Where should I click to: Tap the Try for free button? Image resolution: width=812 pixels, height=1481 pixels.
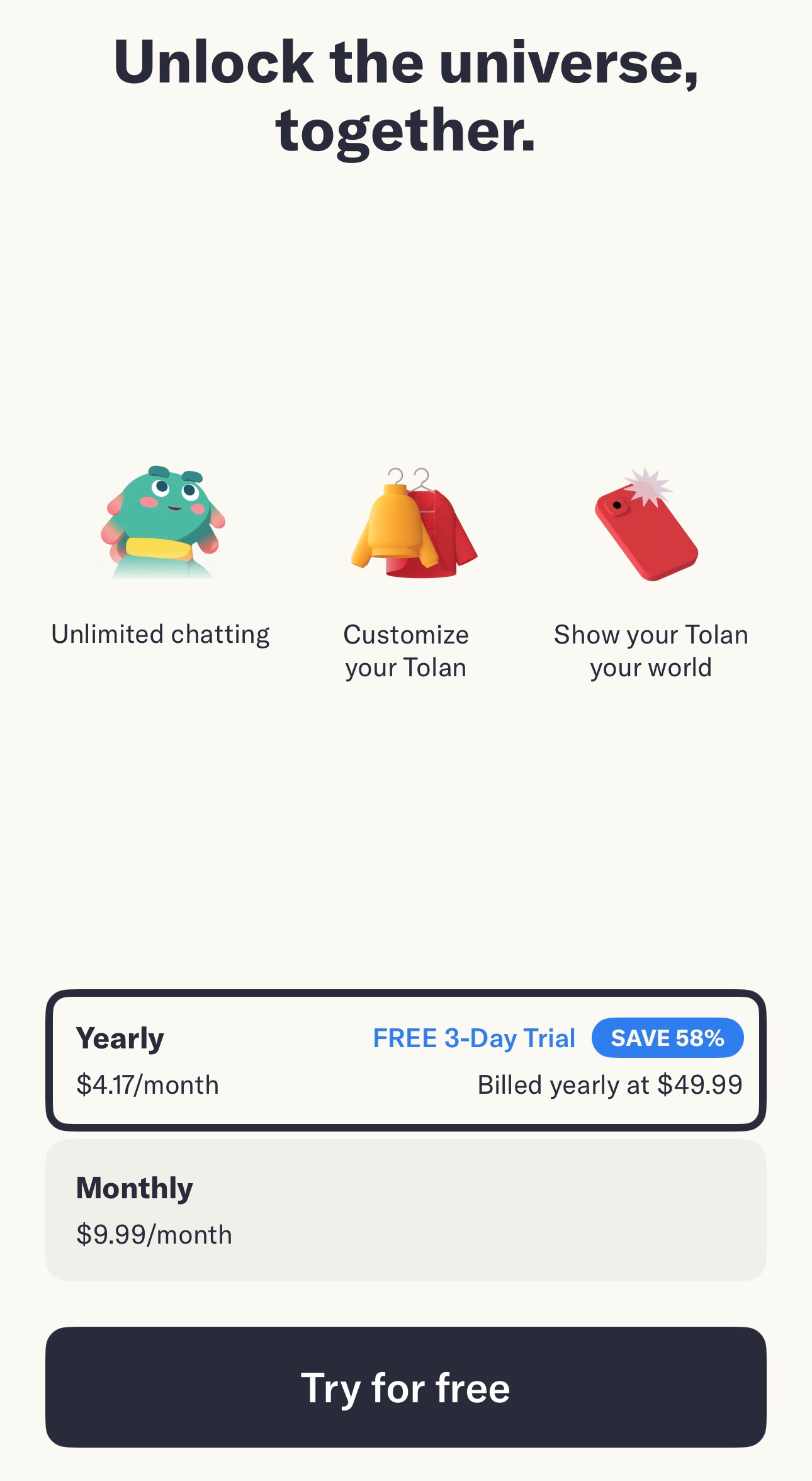click(405, 1387)
